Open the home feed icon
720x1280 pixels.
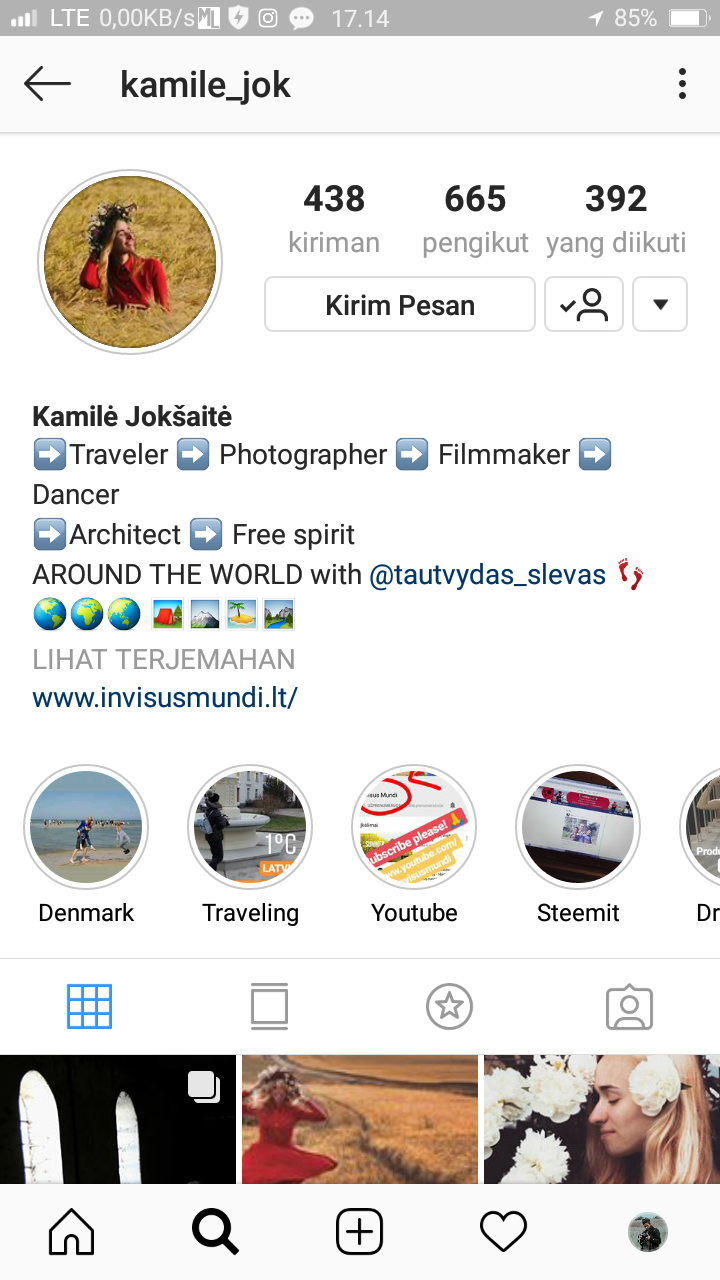coord(71,1231)
